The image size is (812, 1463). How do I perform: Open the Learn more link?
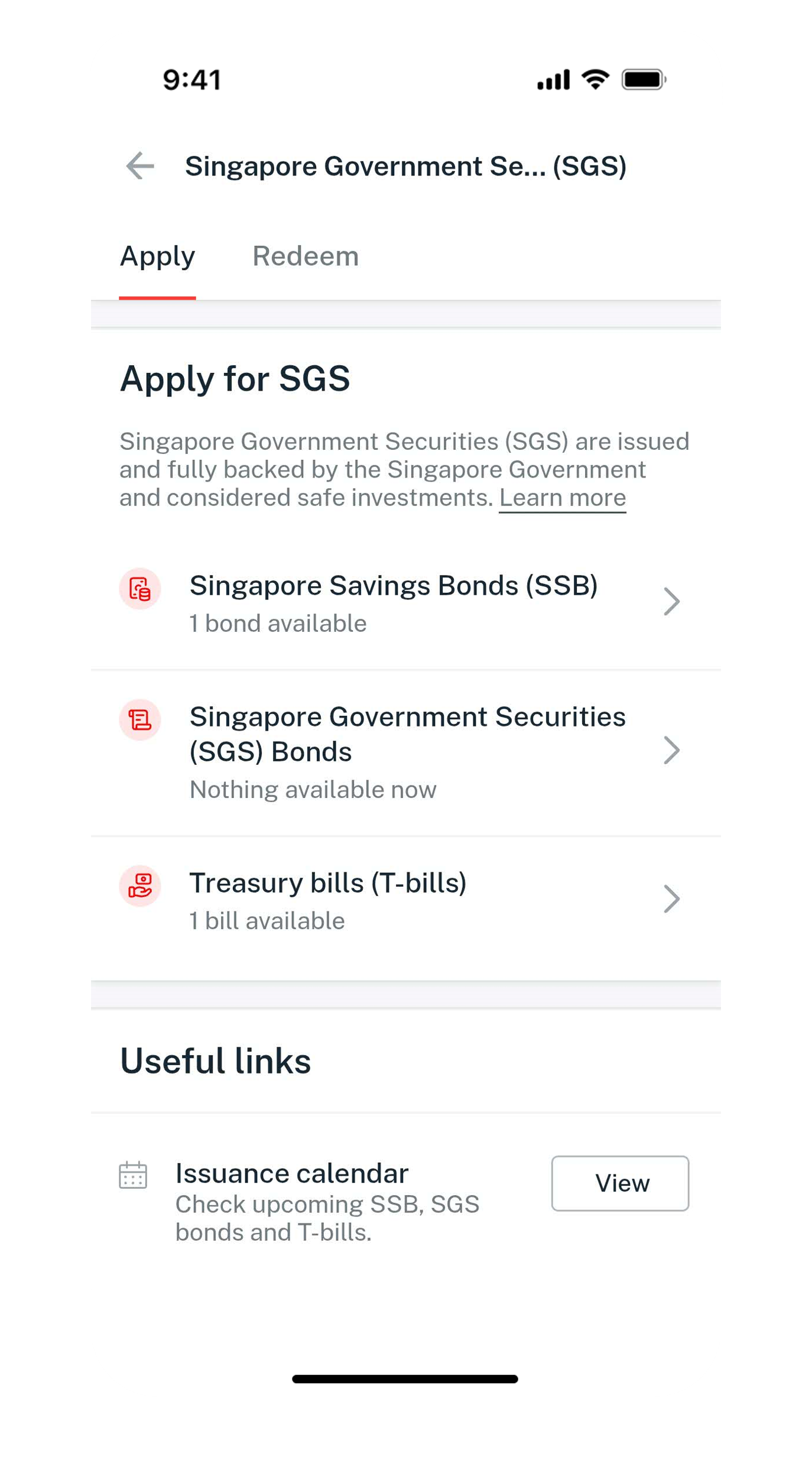(x=562, y=498)
